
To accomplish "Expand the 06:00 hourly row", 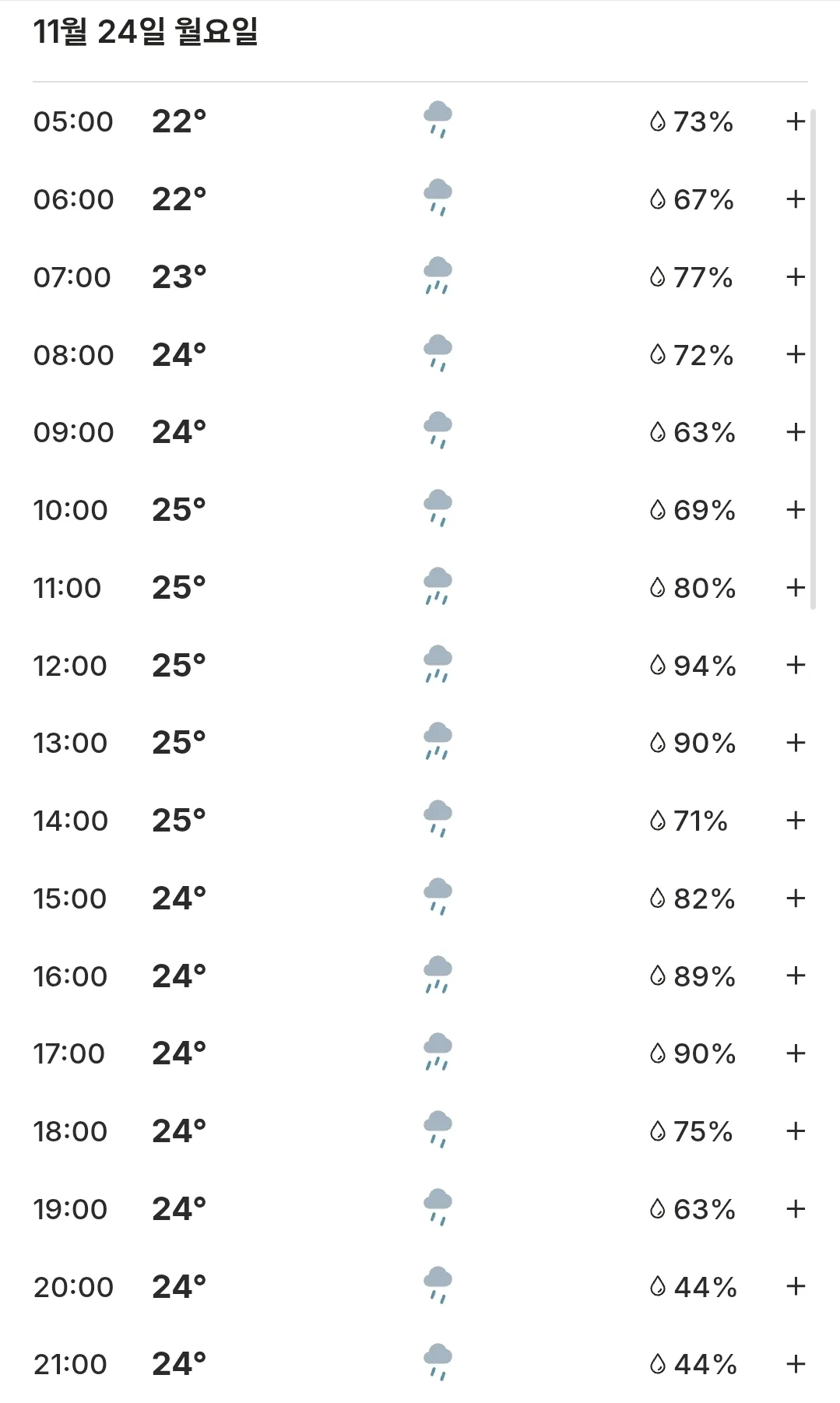I will point(795,199).
